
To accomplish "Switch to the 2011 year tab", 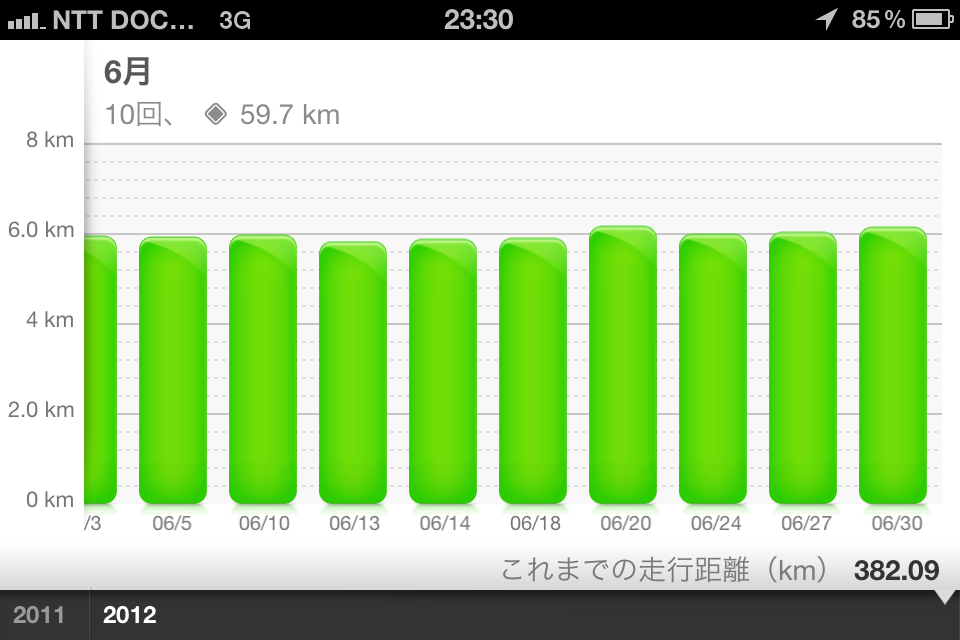I will point(39,615).
